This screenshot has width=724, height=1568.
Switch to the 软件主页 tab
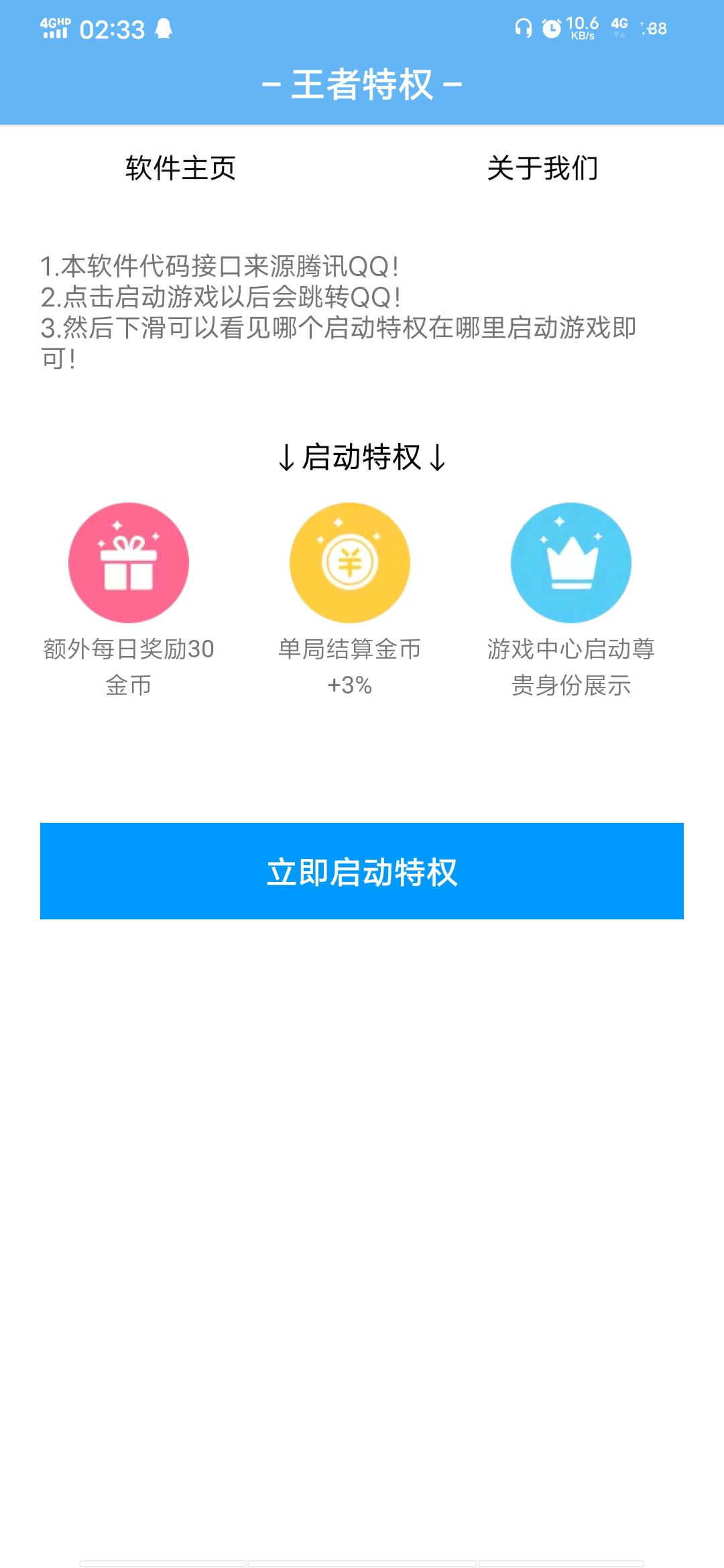pyautogui.click(x=181, y=168)
